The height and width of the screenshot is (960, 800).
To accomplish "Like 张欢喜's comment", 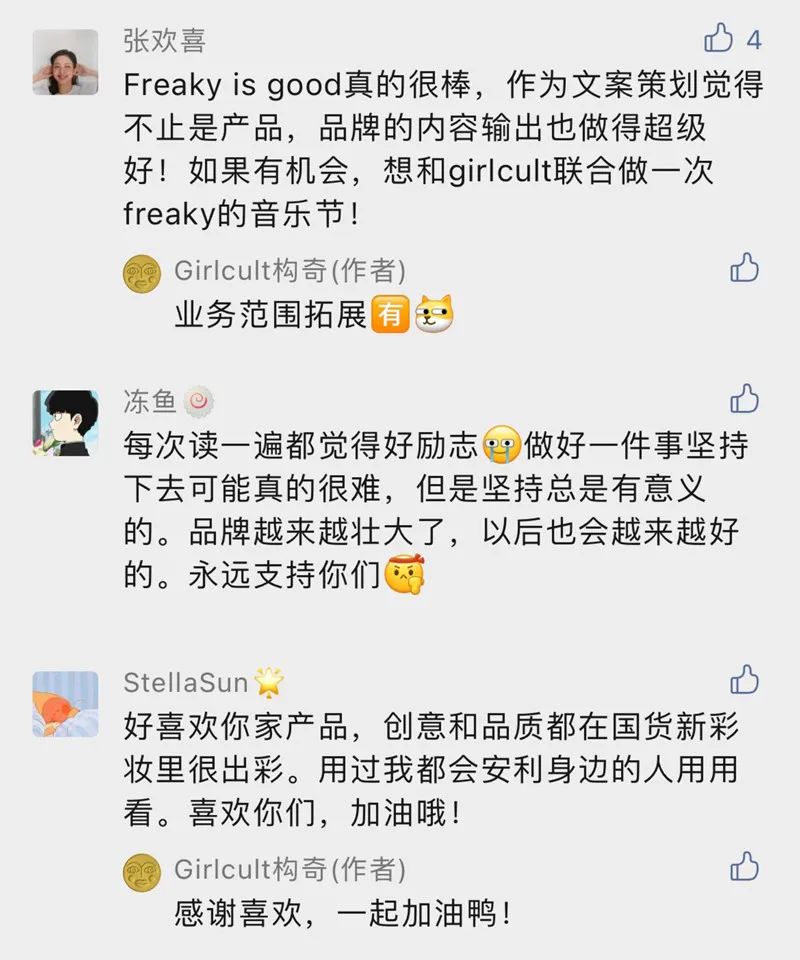I will [720, 39].
